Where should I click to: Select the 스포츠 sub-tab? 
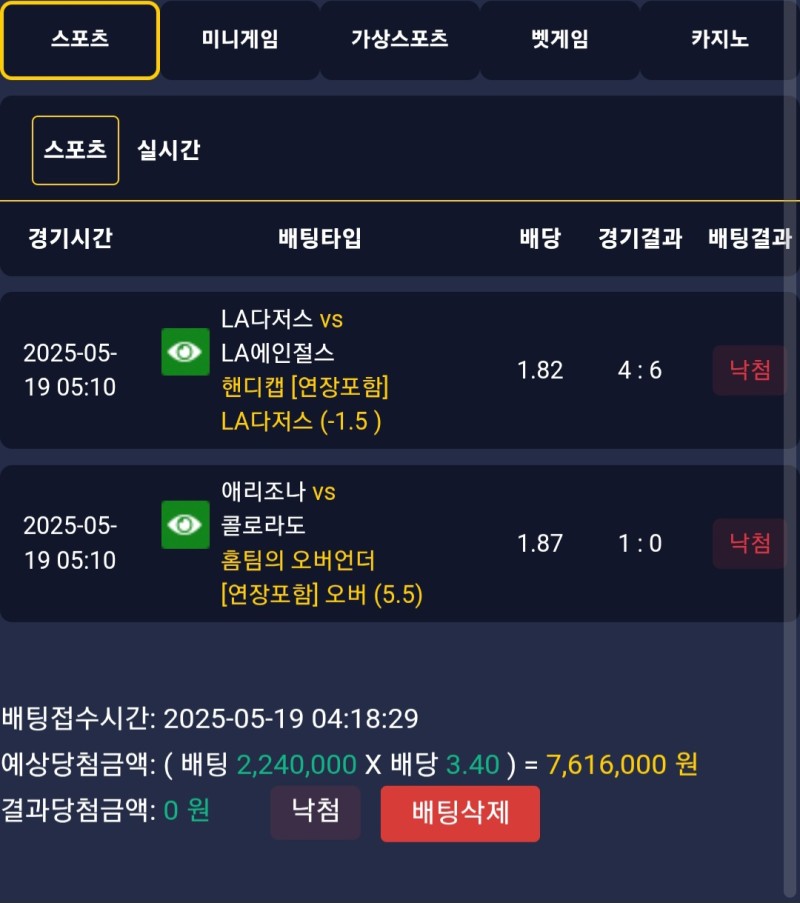click(x=75, y=150)
